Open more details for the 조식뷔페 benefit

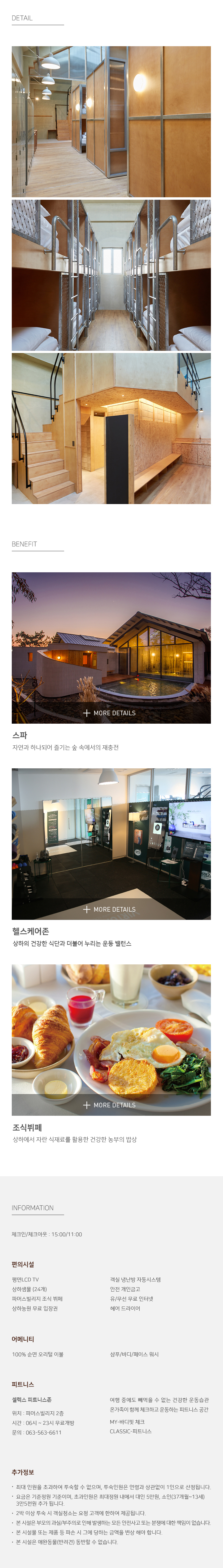pyautogui.click(x=110, y=1105)
